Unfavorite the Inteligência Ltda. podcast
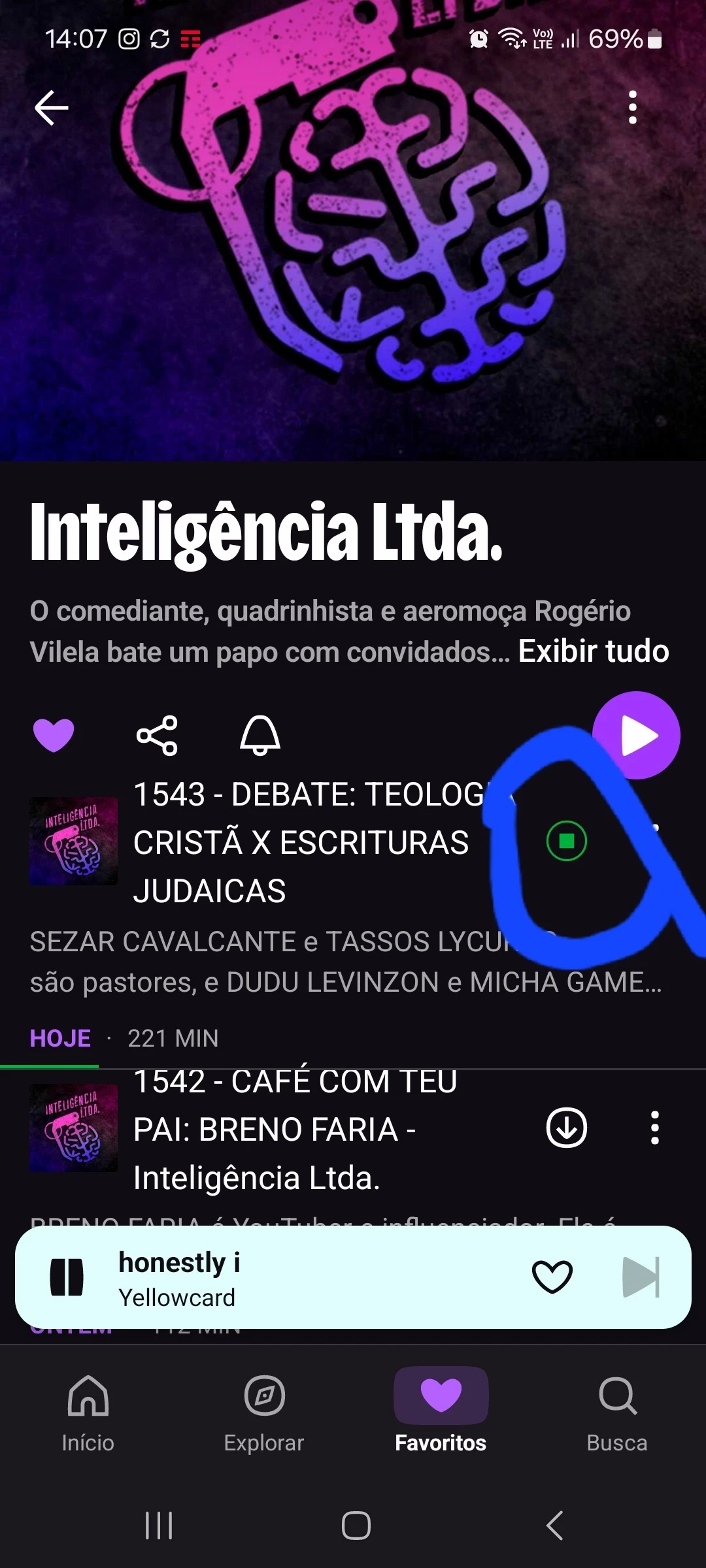Viewport: 706px width, 1568px height. [x=54, y=736]
